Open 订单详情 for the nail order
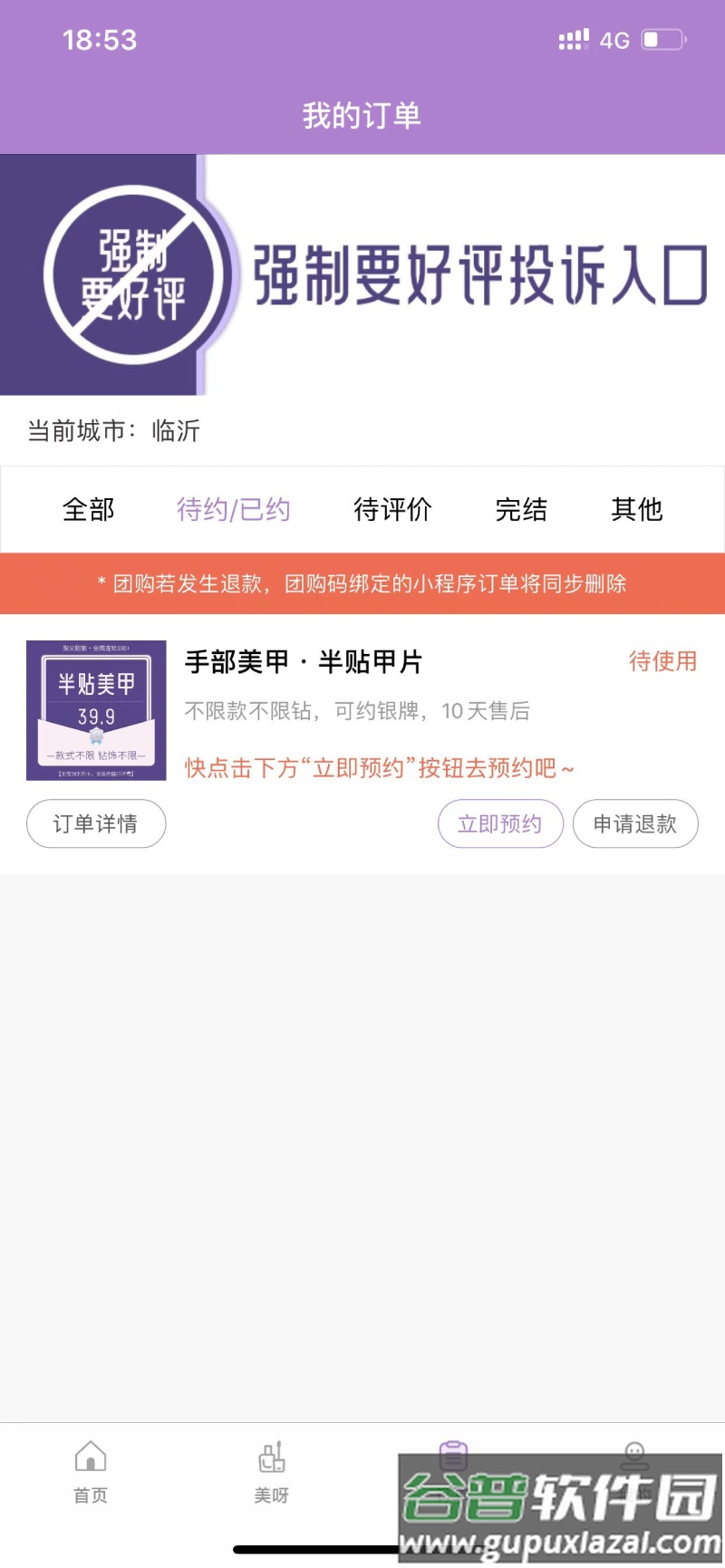The image size is (725, 1568). tap(95, 823)
